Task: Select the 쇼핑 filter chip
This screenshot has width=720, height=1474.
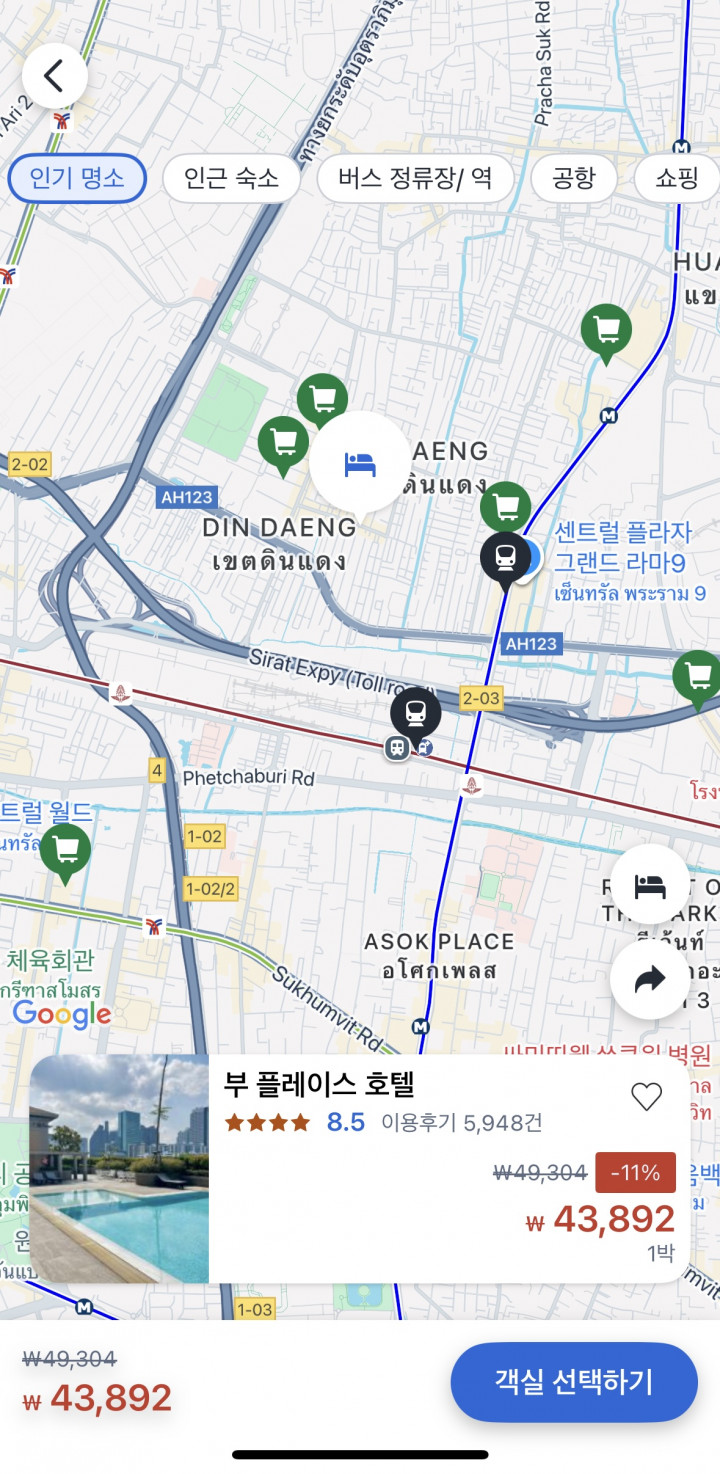Action: coord(678,179)
